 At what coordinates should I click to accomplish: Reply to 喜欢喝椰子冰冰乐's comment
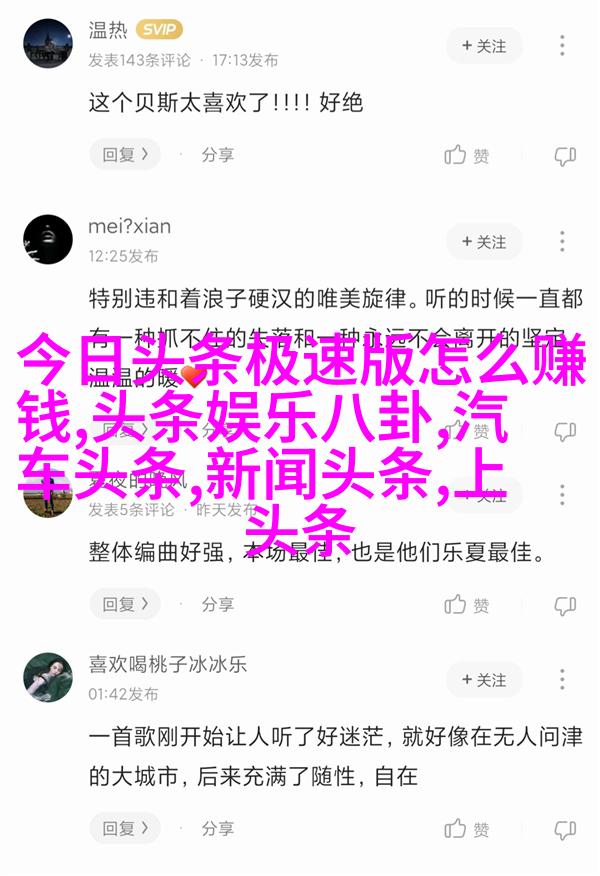(125, 829)
